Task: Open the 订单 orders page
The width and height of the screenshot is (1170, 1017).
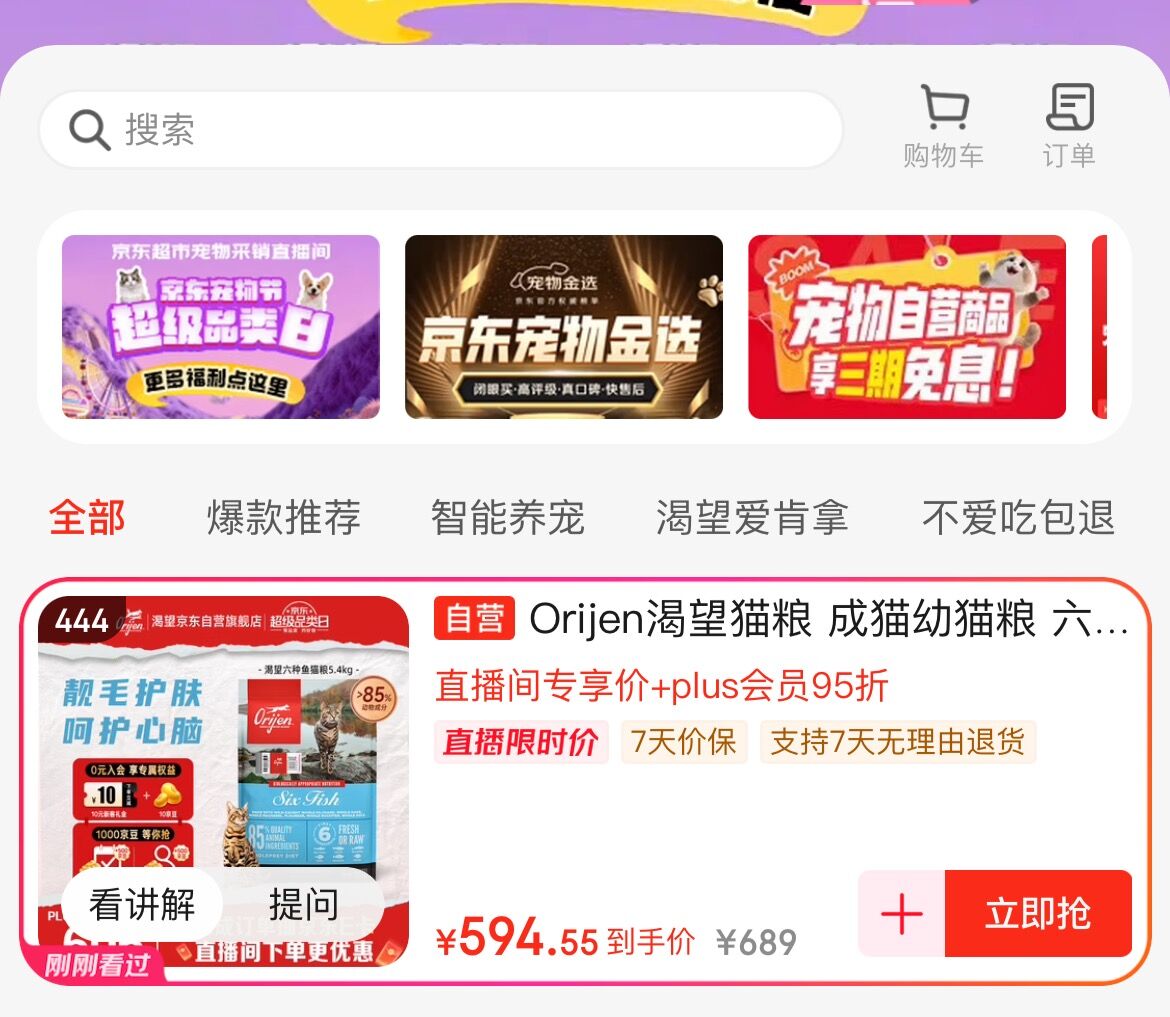Action: point(1069,126)
